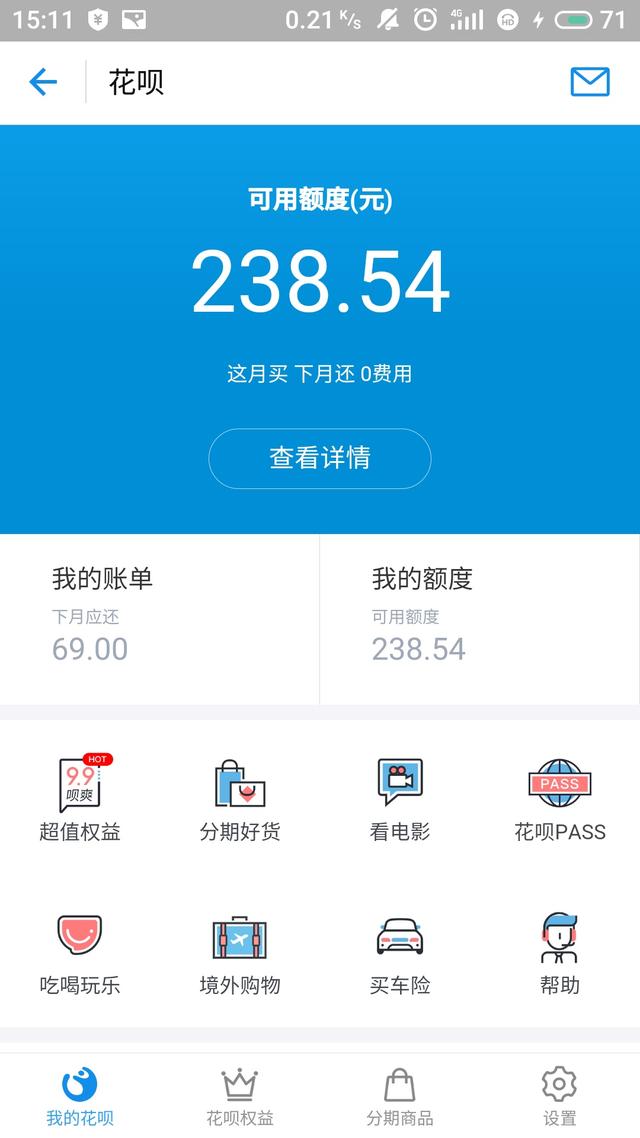Go back using the top-left arrow
640x1138 pixels.
tap(43, 82)
